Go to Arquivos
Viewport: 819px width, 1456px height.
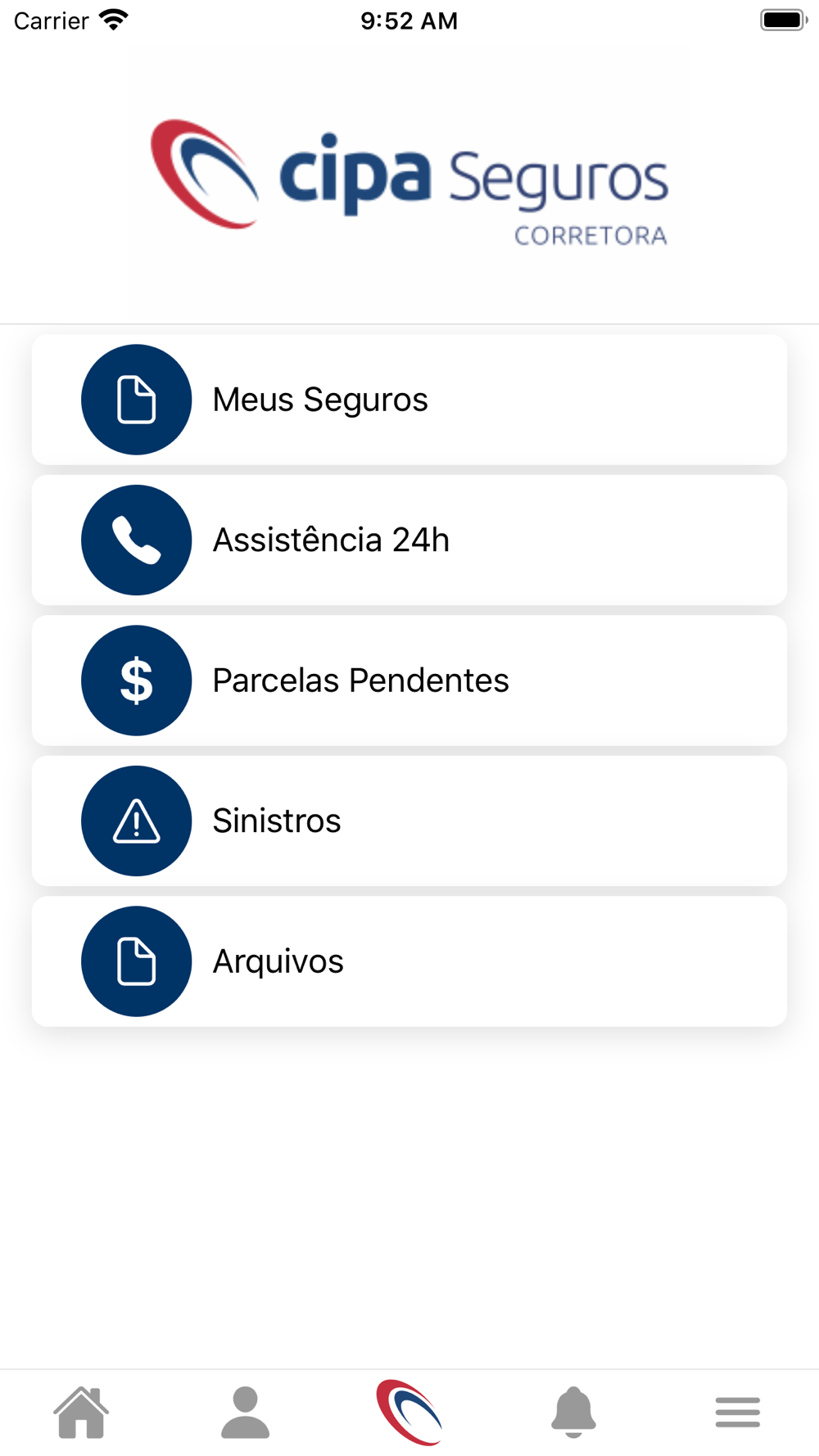pos(409,961)
